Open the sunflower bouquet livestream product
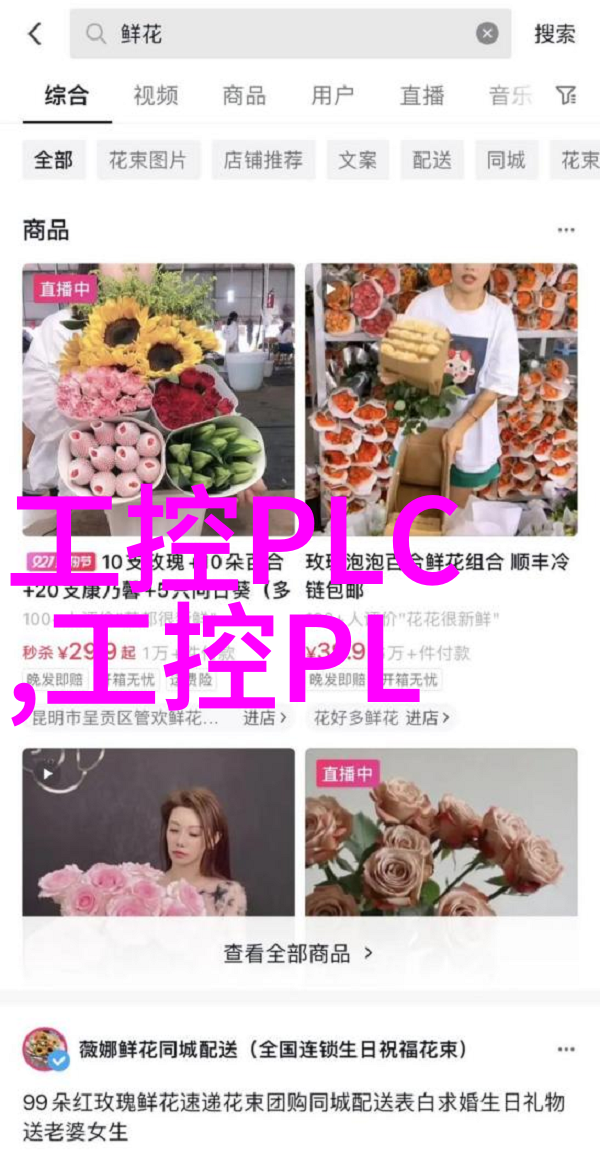The image size is (600, 1168). tap(158, 400)
